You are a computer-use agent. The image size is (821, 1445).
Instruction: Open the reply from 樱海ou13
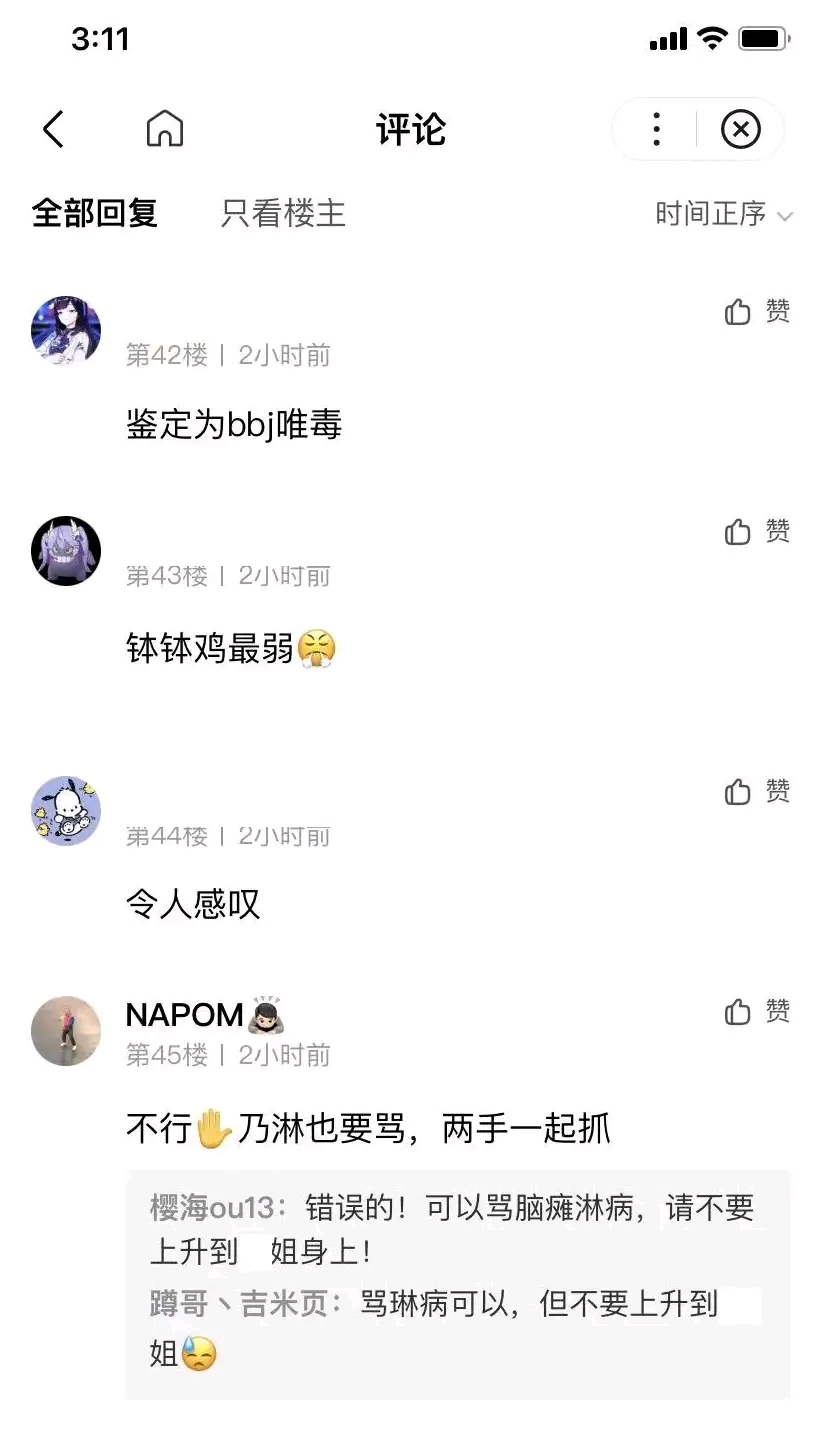(452, 1229)
